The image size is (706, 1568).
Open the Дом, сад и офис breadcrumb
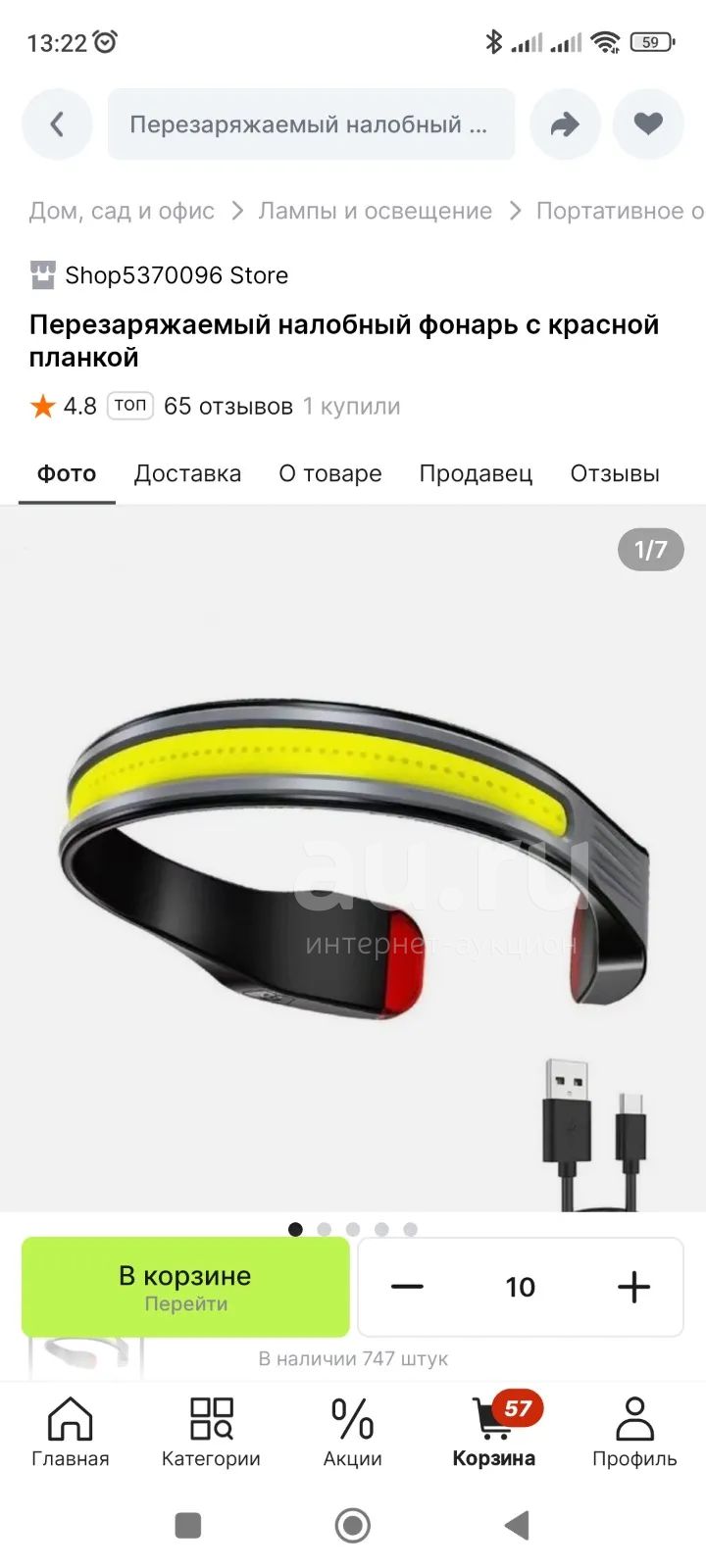point(122,211)
